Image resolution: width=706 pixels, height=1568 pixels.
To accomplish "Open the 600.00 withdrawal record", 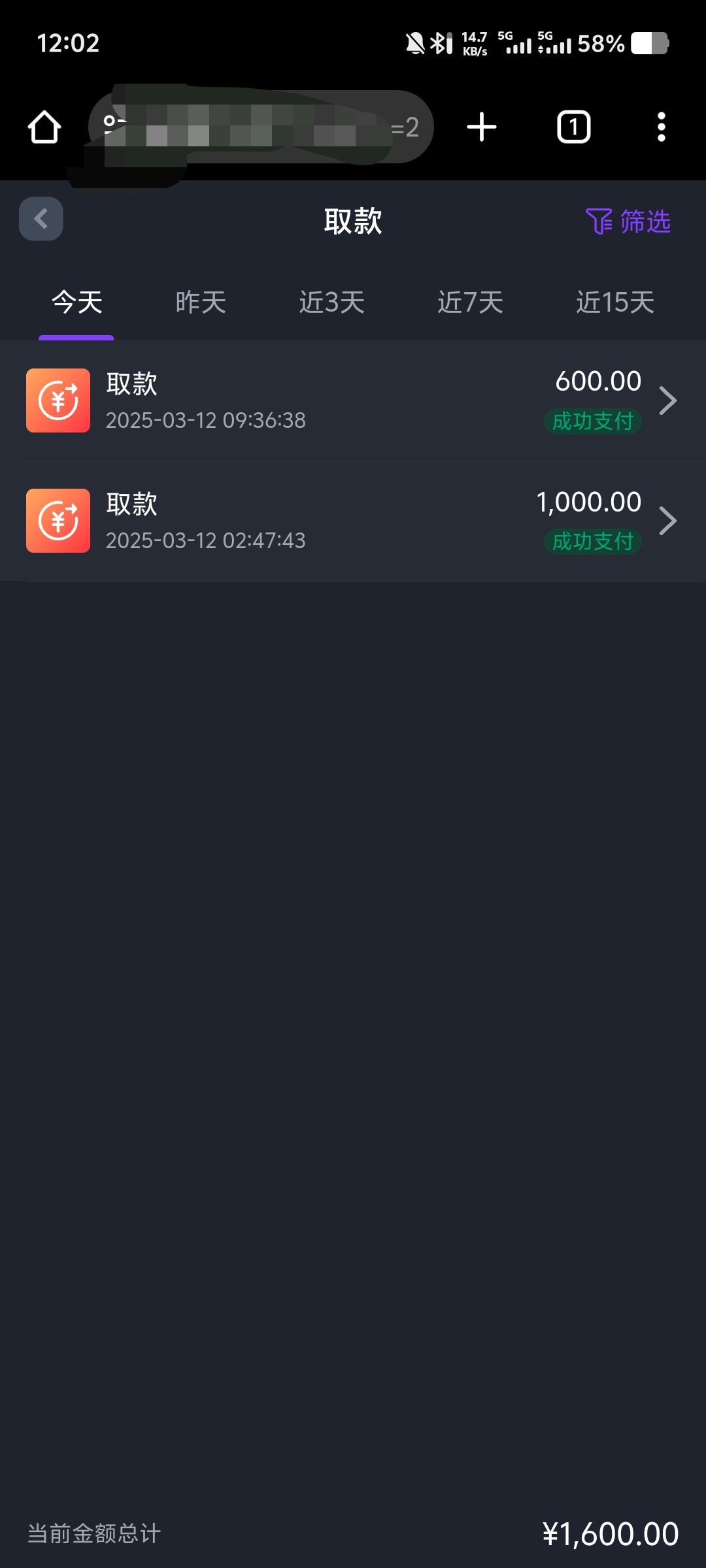I will pyautogui.click(x=353, y=400).
